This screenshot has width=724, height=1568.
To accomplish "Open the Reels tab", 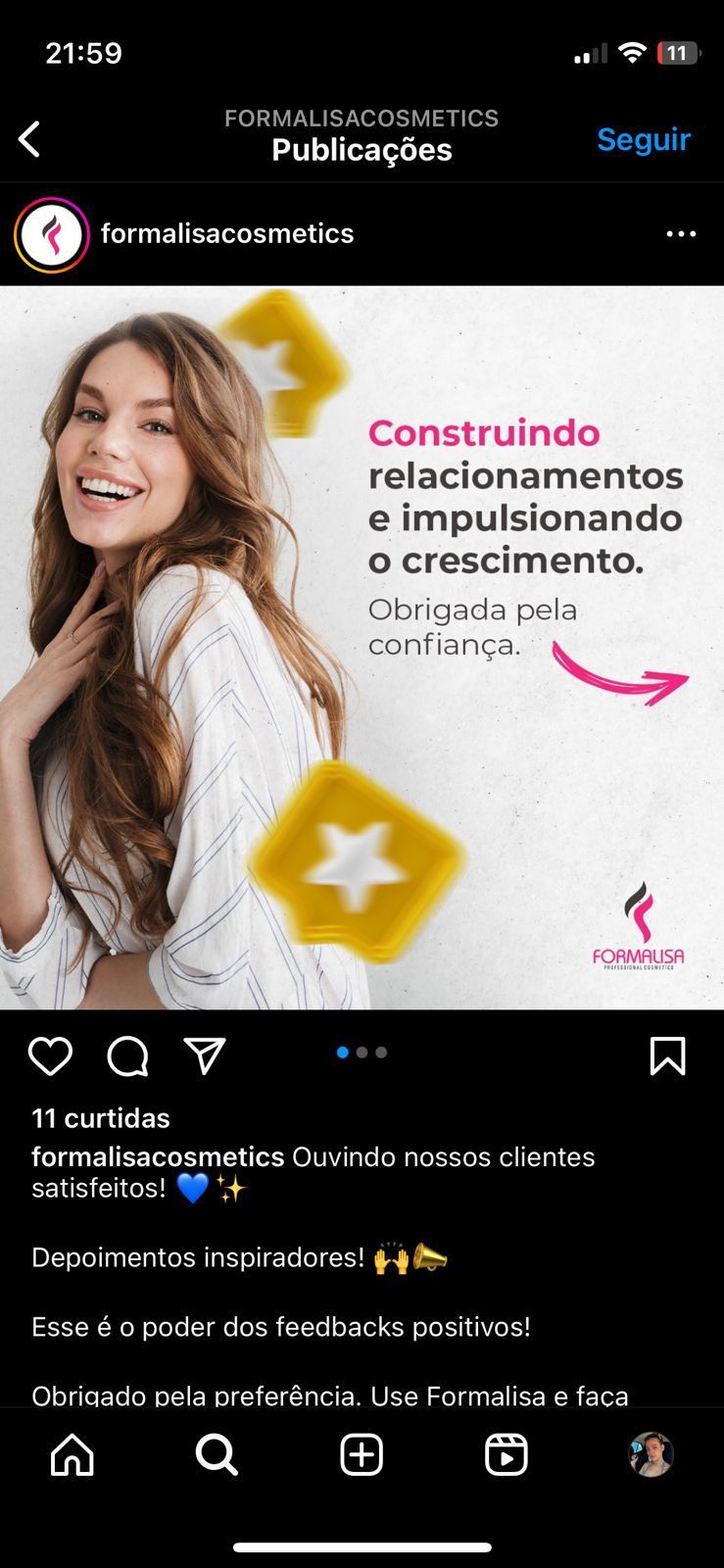I will pyautogui.click(x=507, y=1455).
